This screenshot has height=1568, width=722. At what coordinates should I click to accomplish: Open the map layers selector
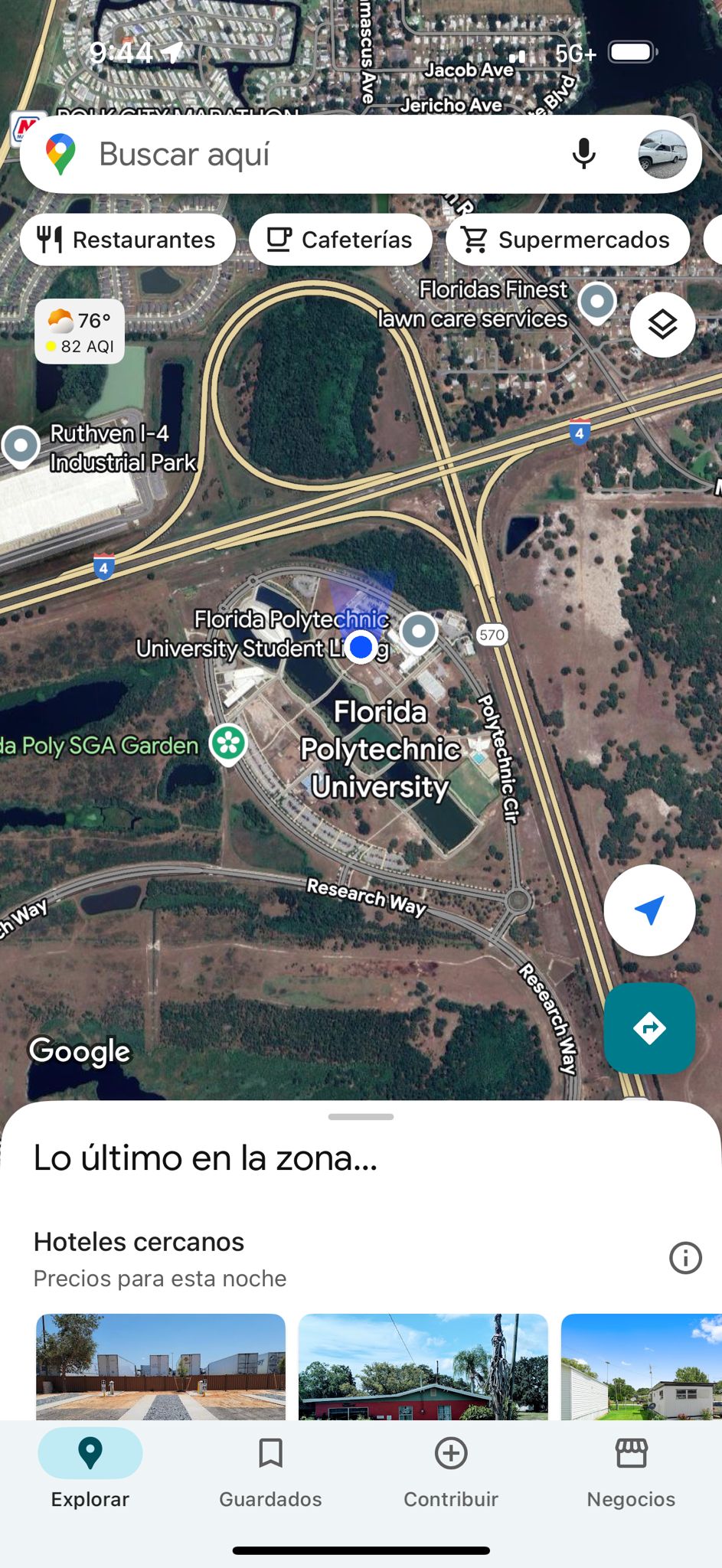662,325
